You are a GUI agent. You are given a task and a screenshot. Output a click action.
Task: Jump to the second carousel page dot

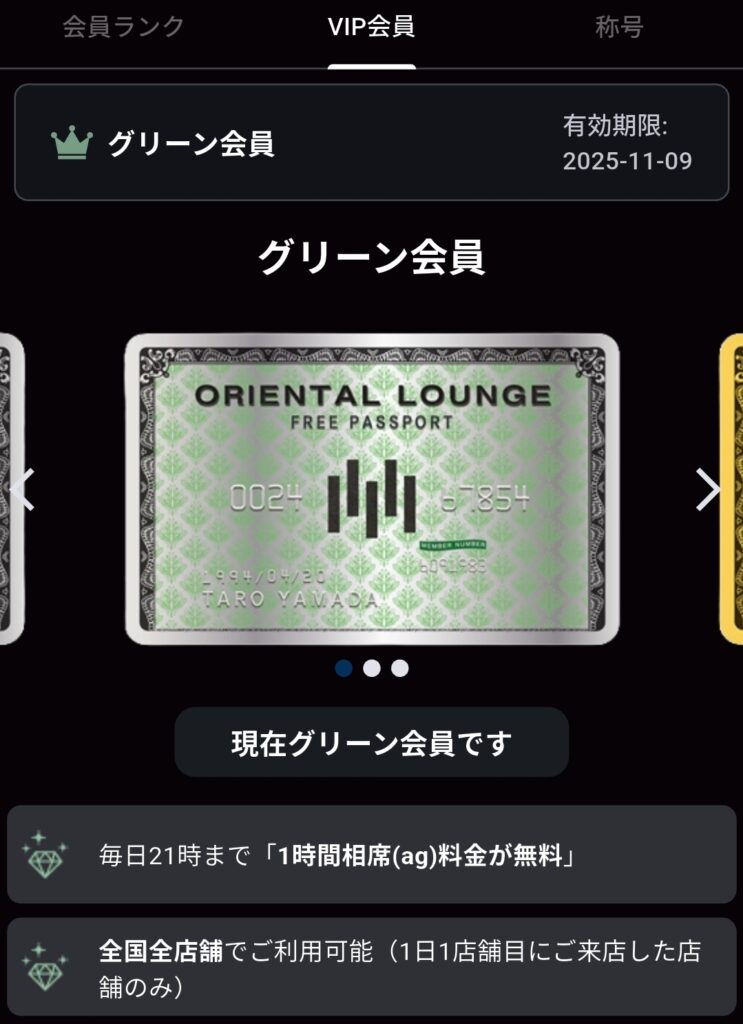click(372, 668)
